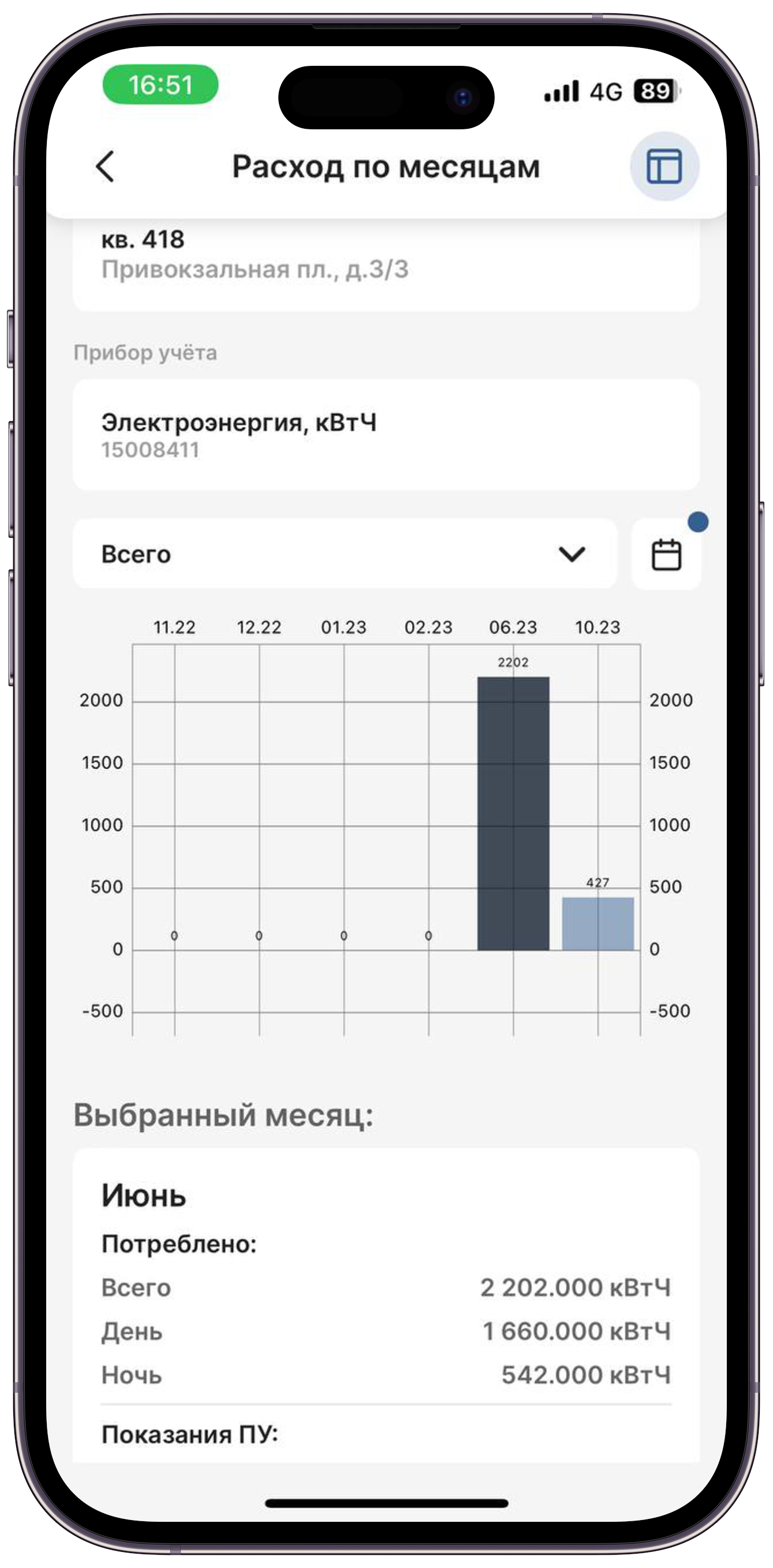Switch to table view layout icon

[663, 166]
